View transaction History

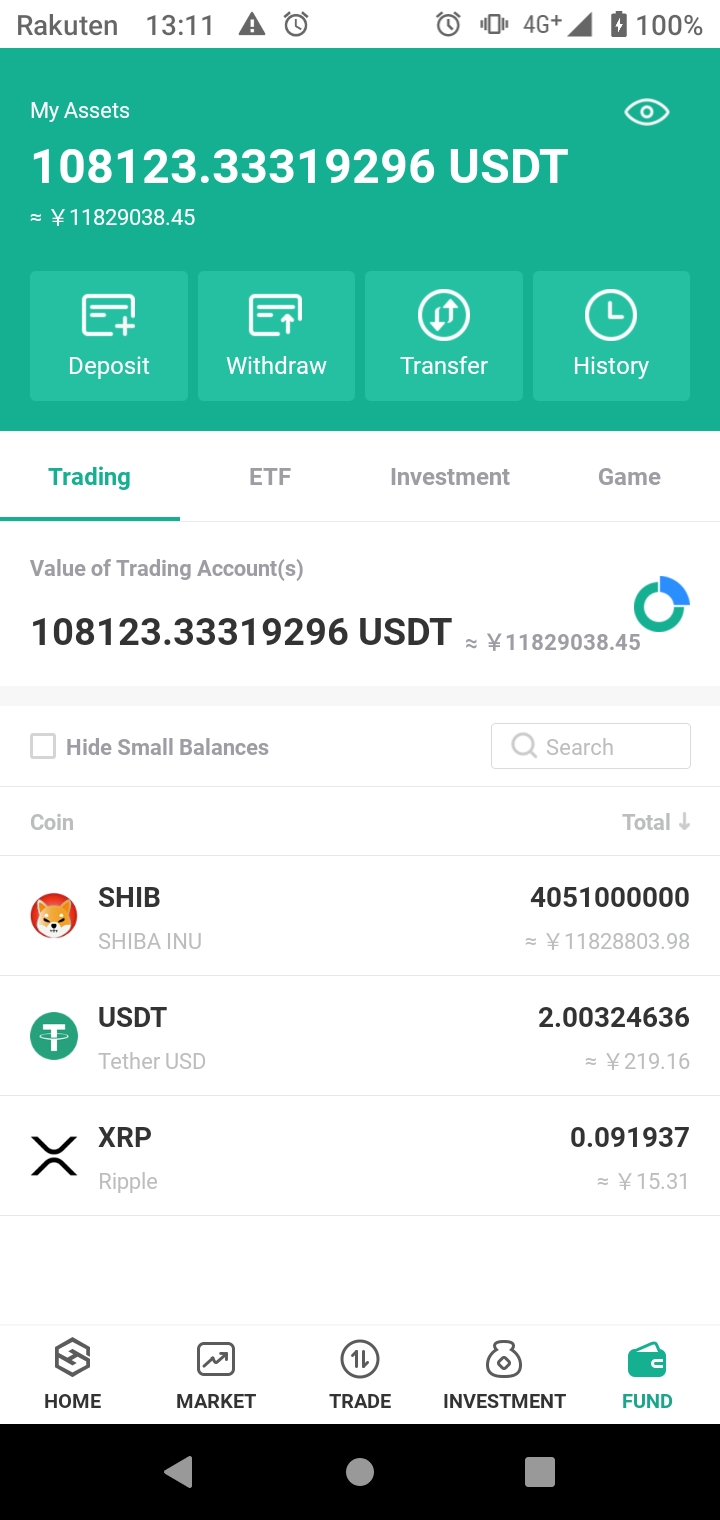[x=611, y=336]
